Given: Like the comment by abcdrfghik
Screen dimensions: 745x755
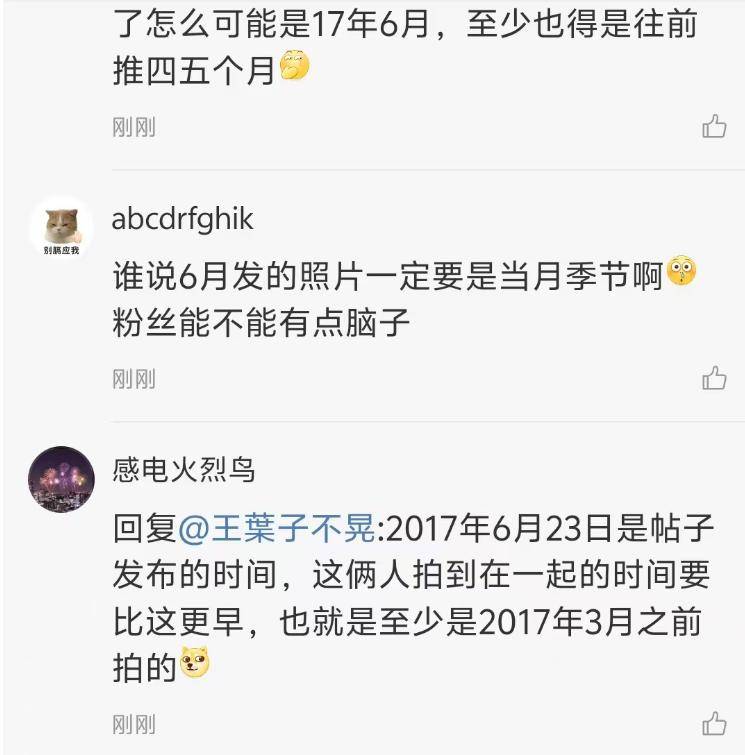Looking at the screenshot, I should [x=714, y=378].
